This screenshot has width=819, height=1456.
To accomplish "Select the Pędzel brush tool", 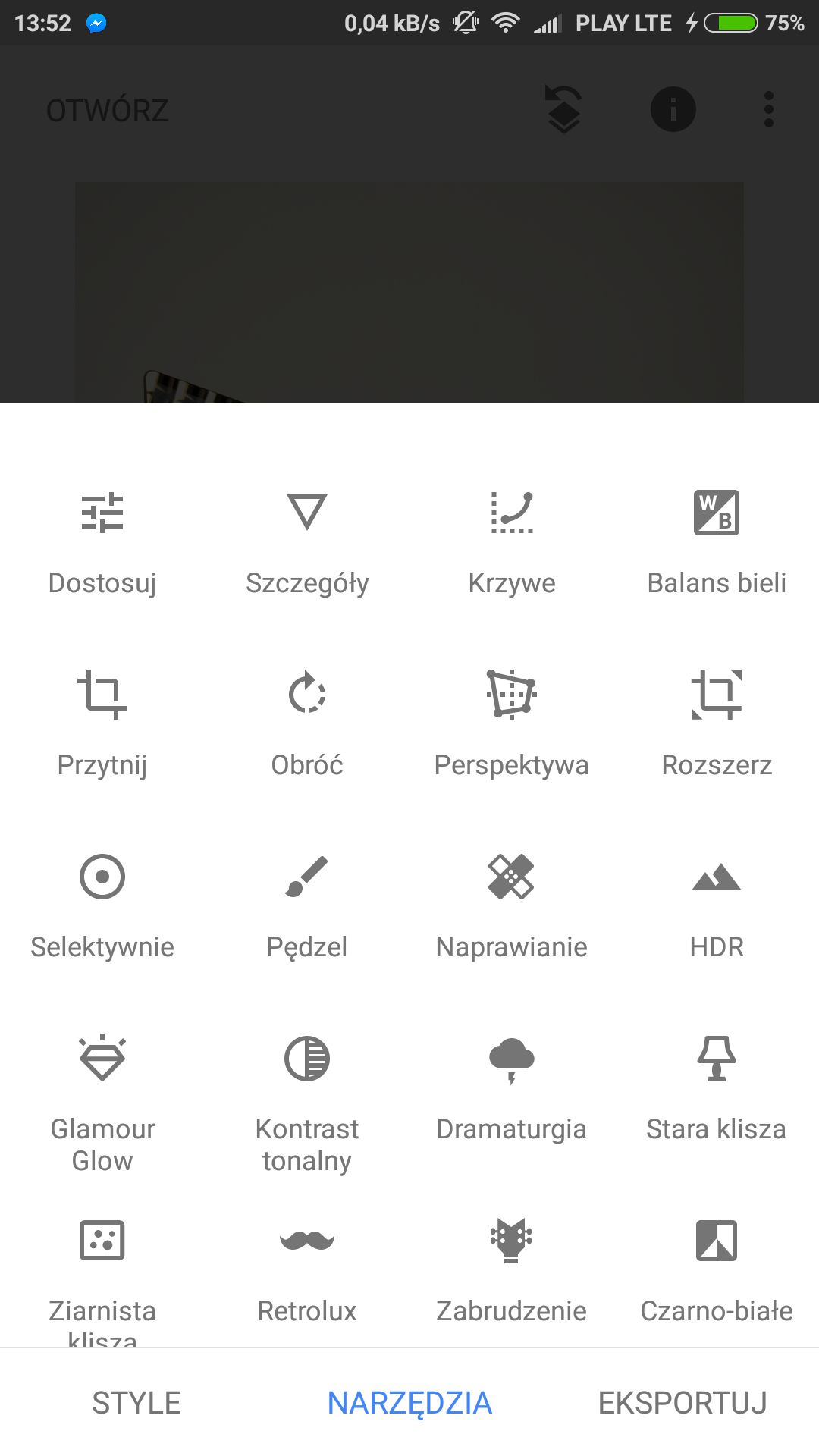I will pos(307,907).
